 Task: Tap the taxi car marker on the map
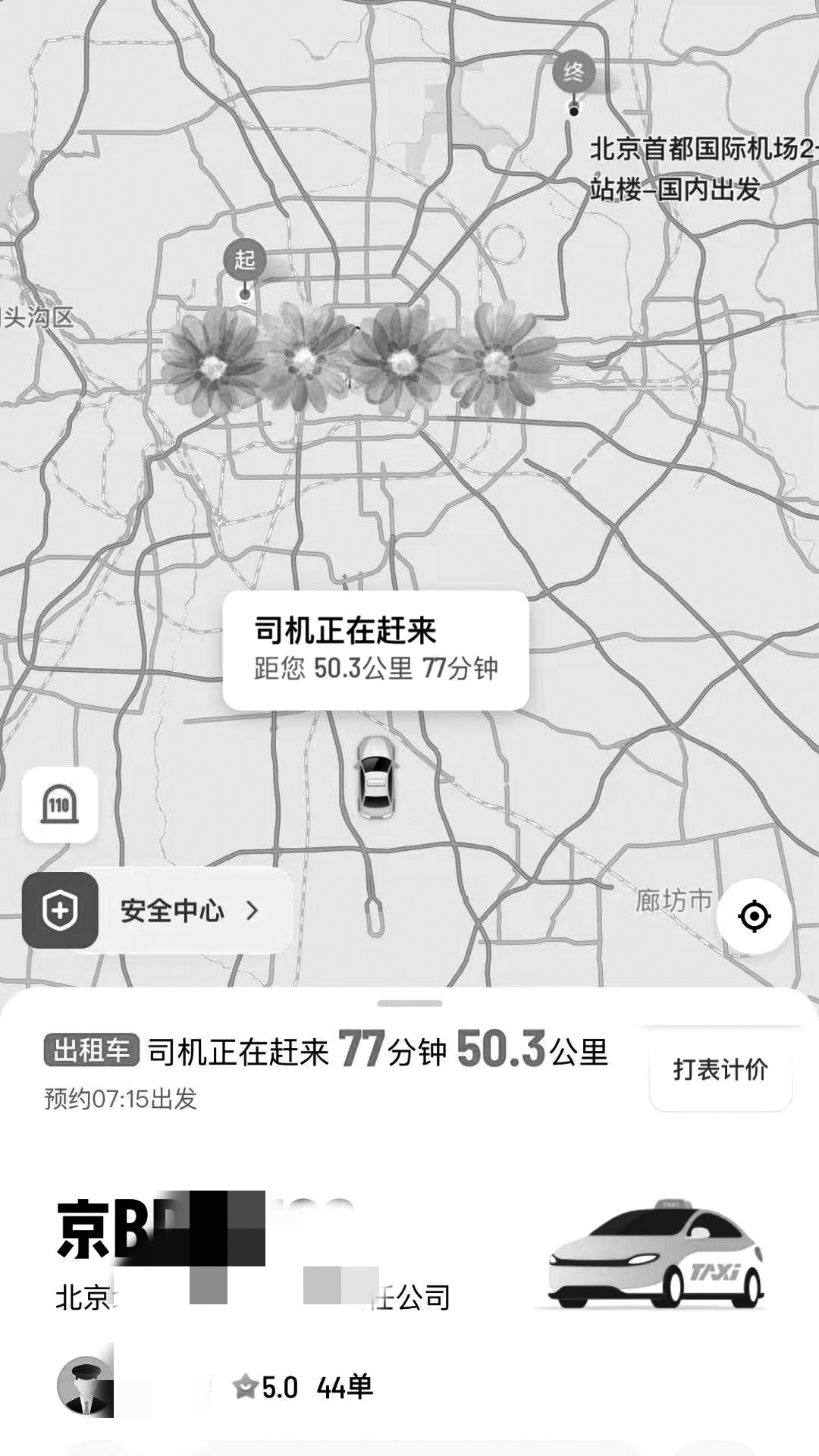point(377,778)
